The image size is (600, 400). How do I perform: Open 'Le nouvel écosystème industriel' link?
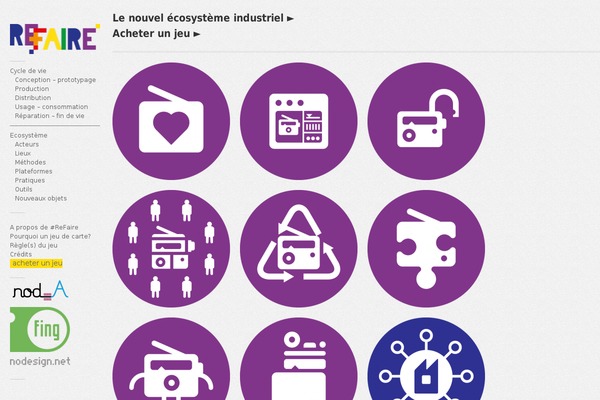pos(203,18)
